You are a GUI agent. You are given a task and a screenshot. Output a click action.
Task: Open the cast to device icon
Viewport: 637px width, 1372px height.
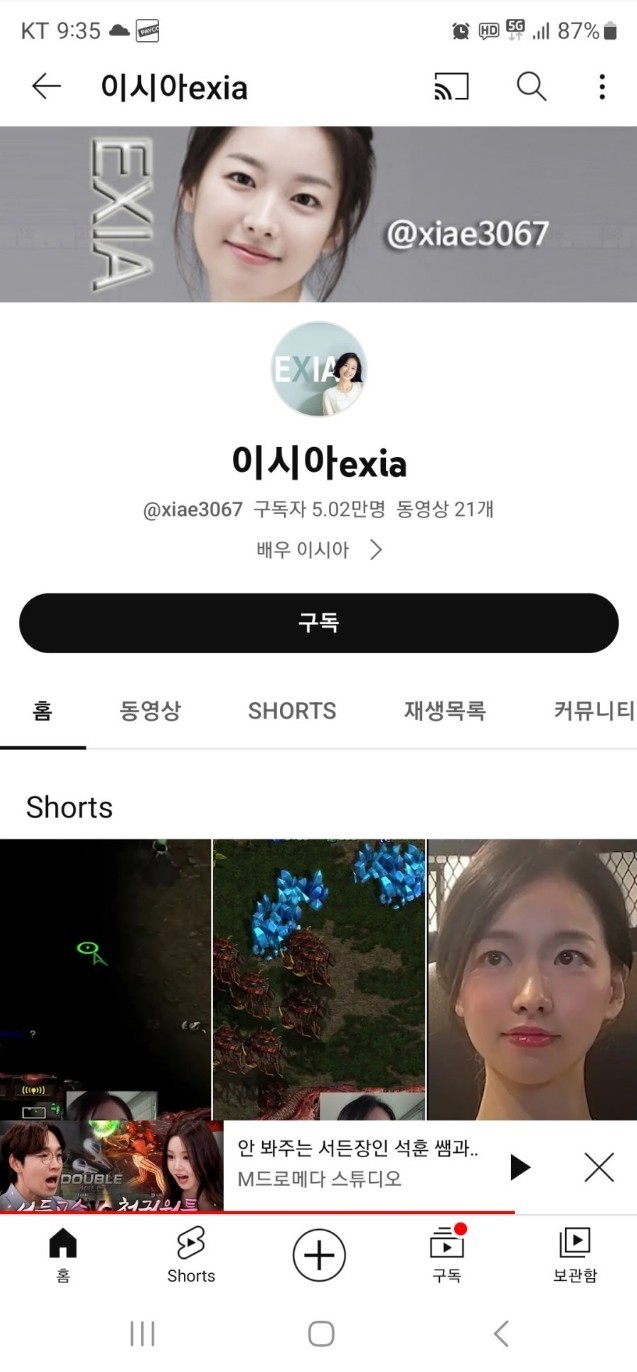pos(451,87)
